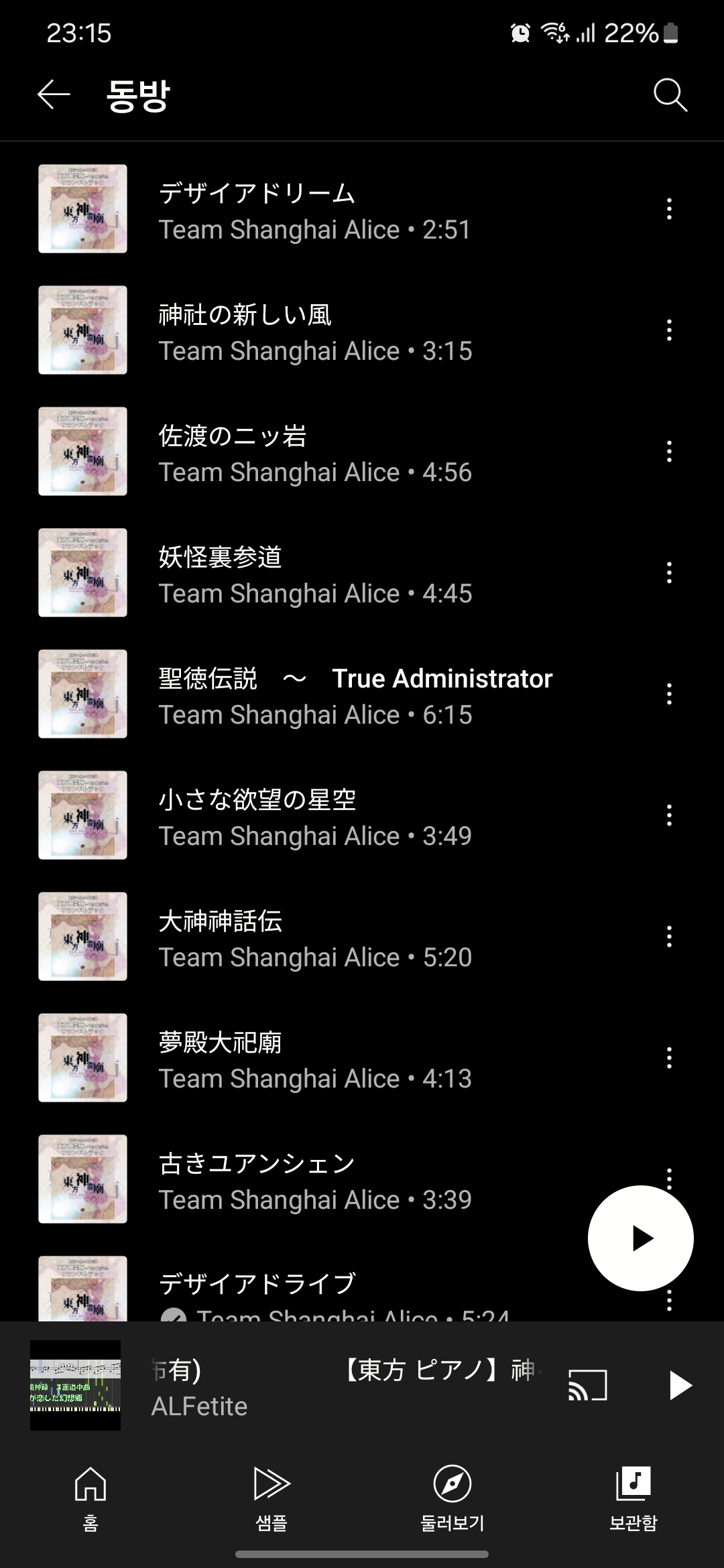Viewport: 724px width, 1568px height.
Task: Open options for デザイアドリーム
Action: pyautogui.click(x=669, y=209)
